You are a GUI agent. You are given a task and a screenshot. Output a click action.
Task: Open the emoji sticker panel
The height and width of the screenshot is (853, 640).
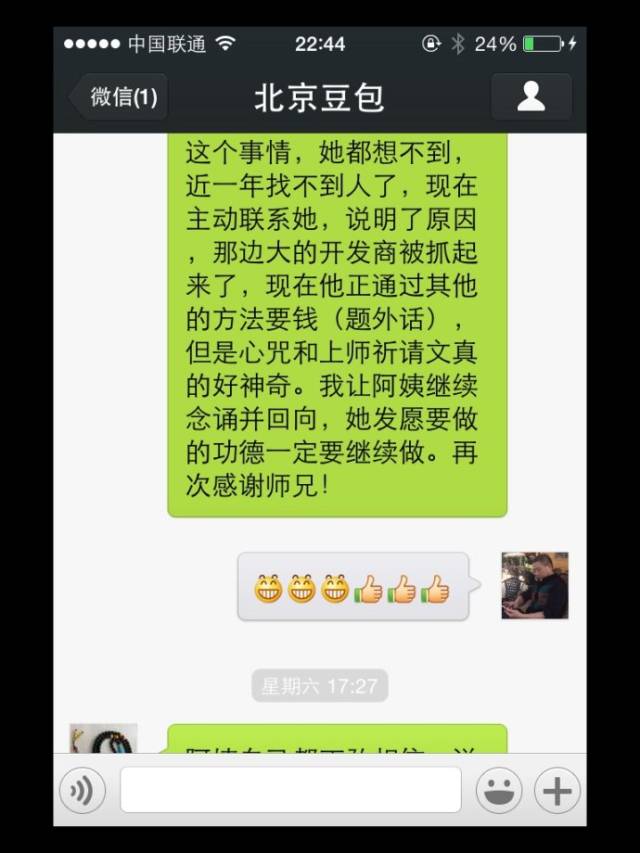coord(499,790)
